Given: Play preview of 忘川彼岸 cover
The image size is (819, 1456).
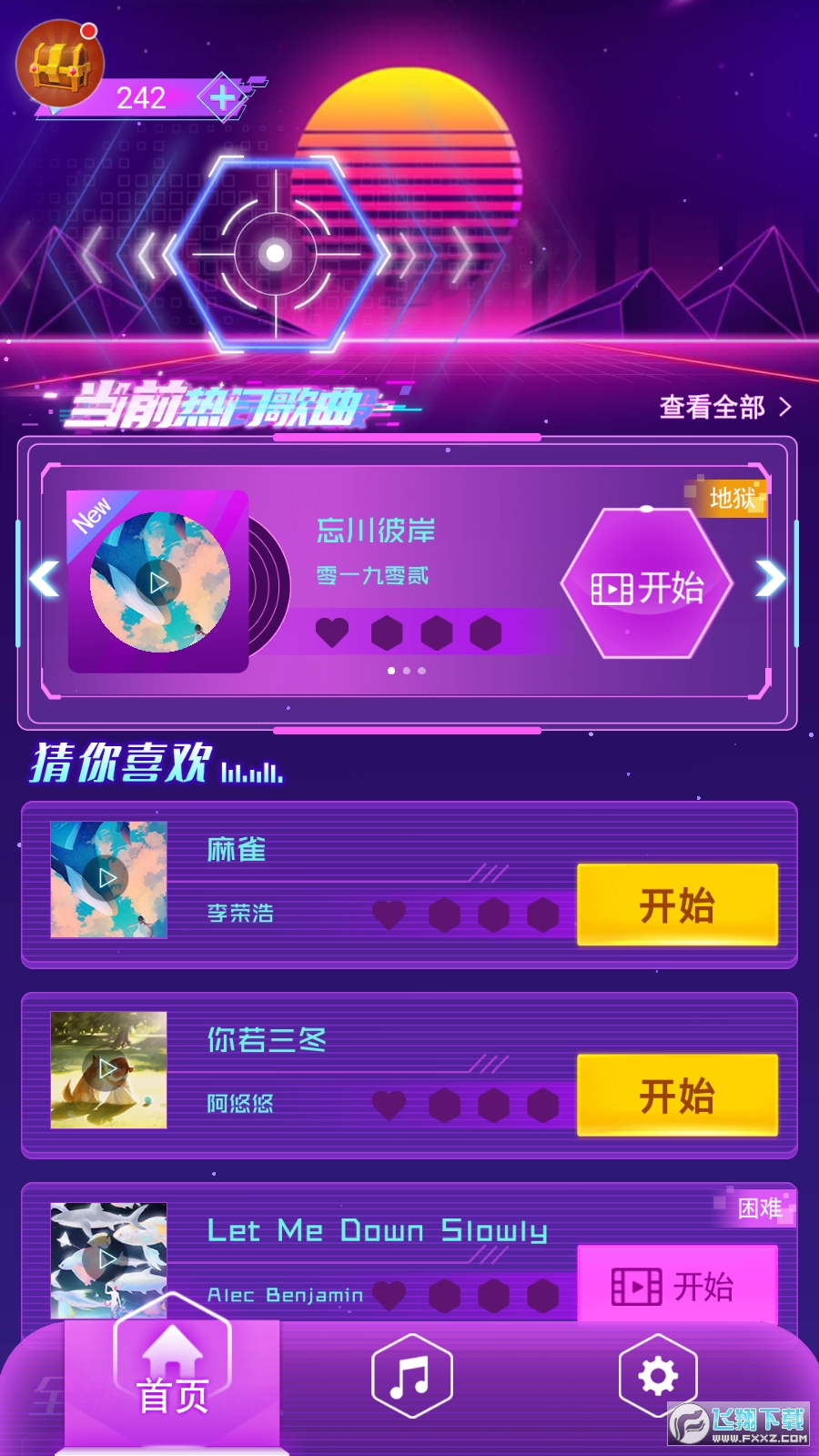Looking at the screenshot, I should (159, 582).
